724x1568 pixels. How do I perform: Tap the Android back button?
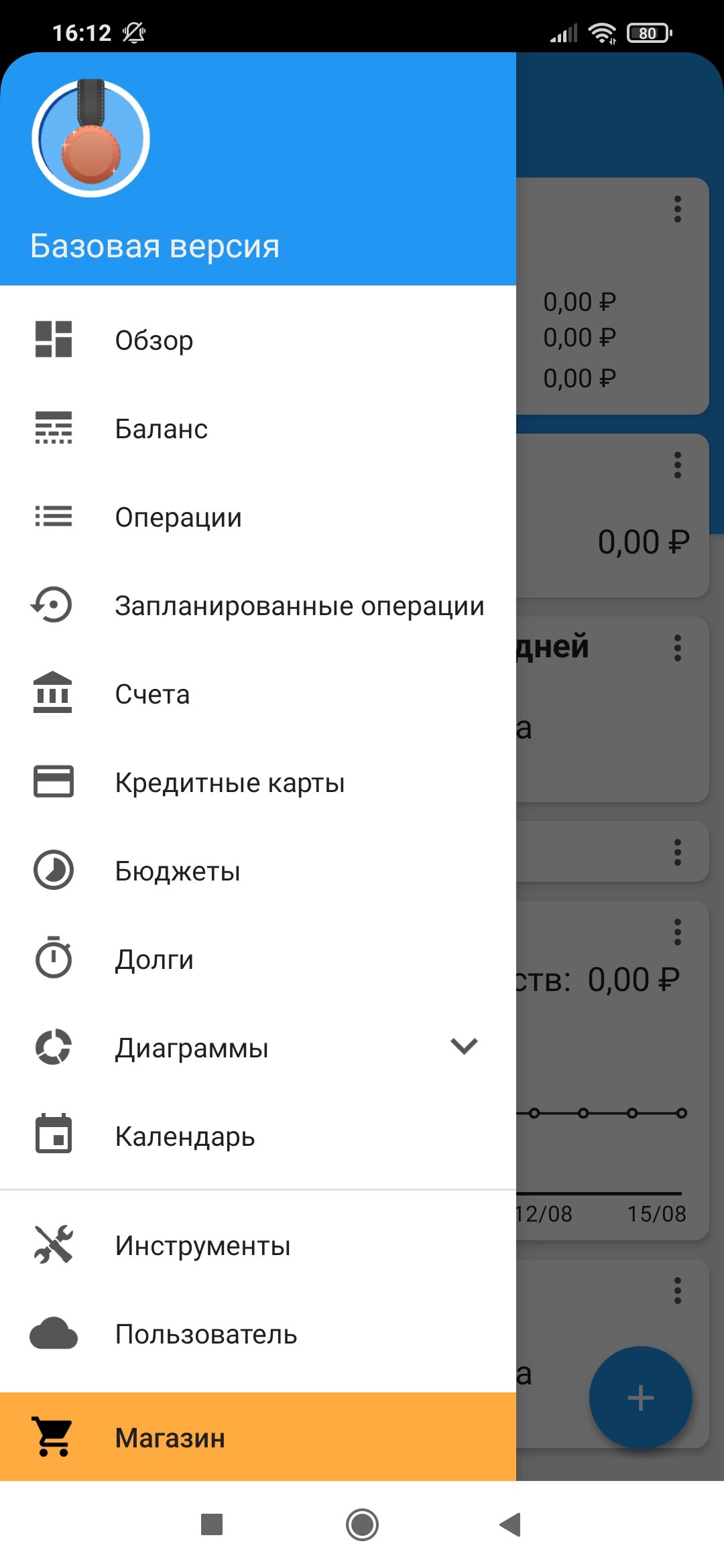511,1524
